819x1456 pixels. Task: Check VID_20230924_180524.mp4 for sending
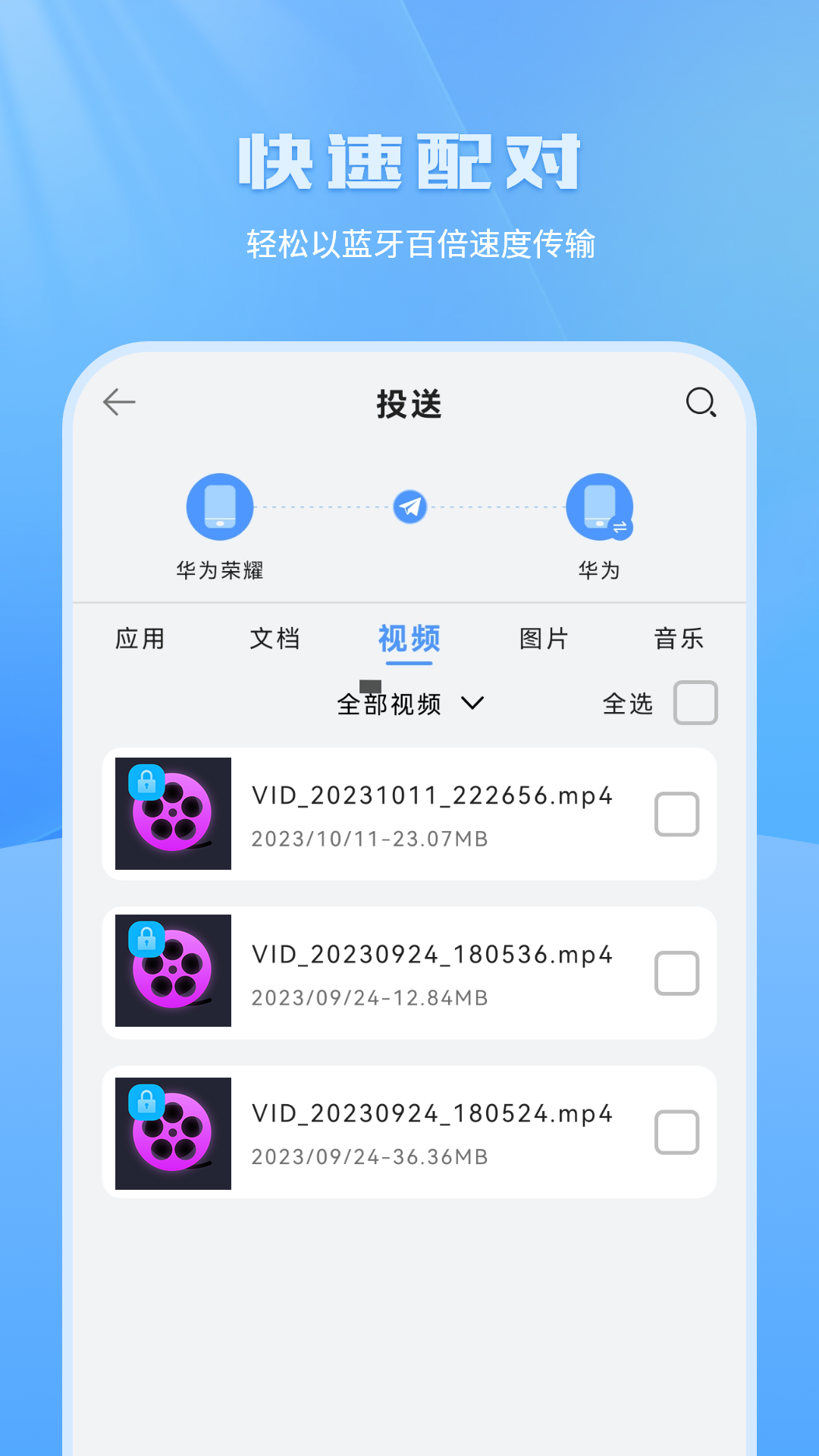676,1132
